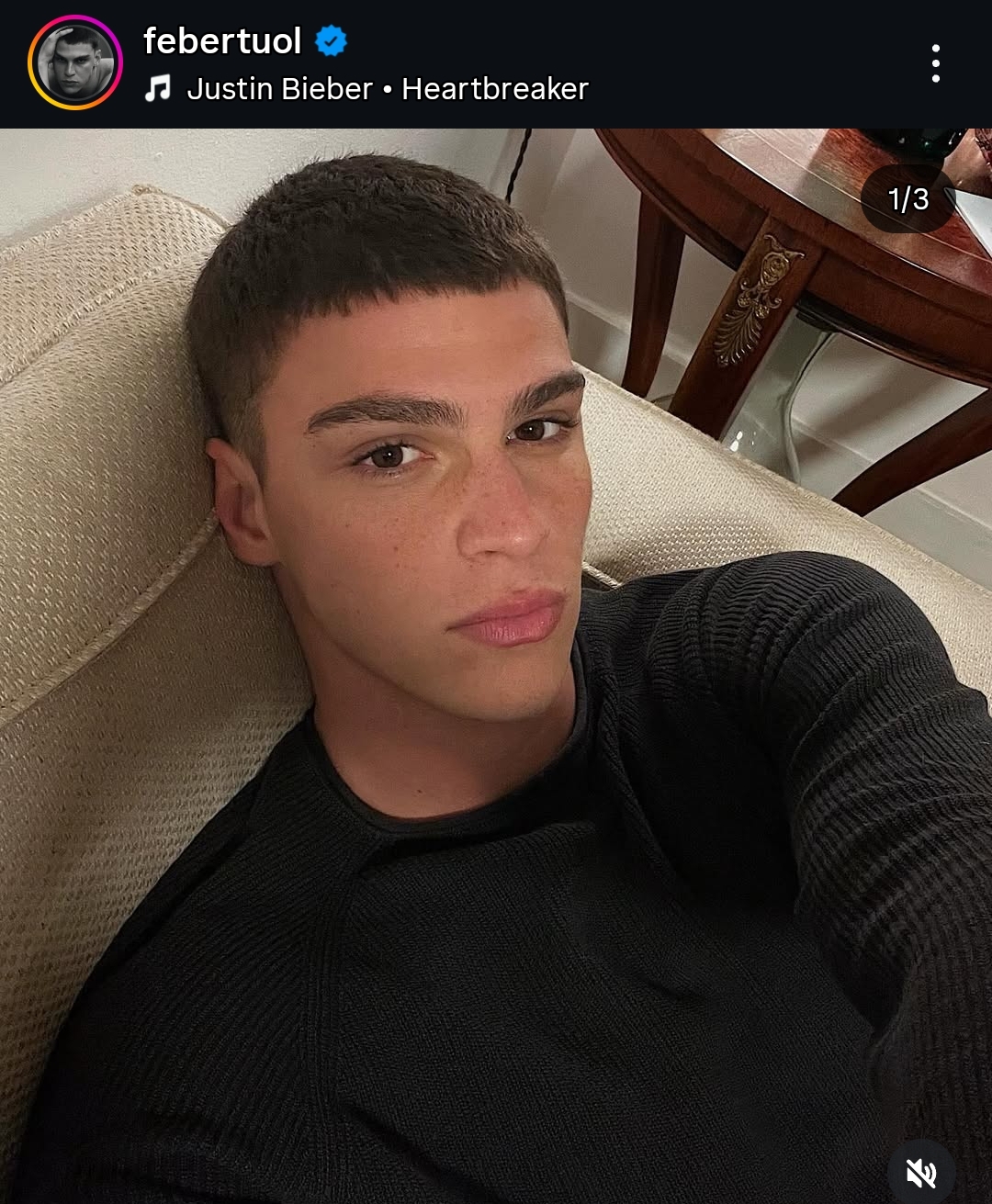Open the post's three-dot options menu
Viewport: 992px width, 1204px height.
coord(935,63)
